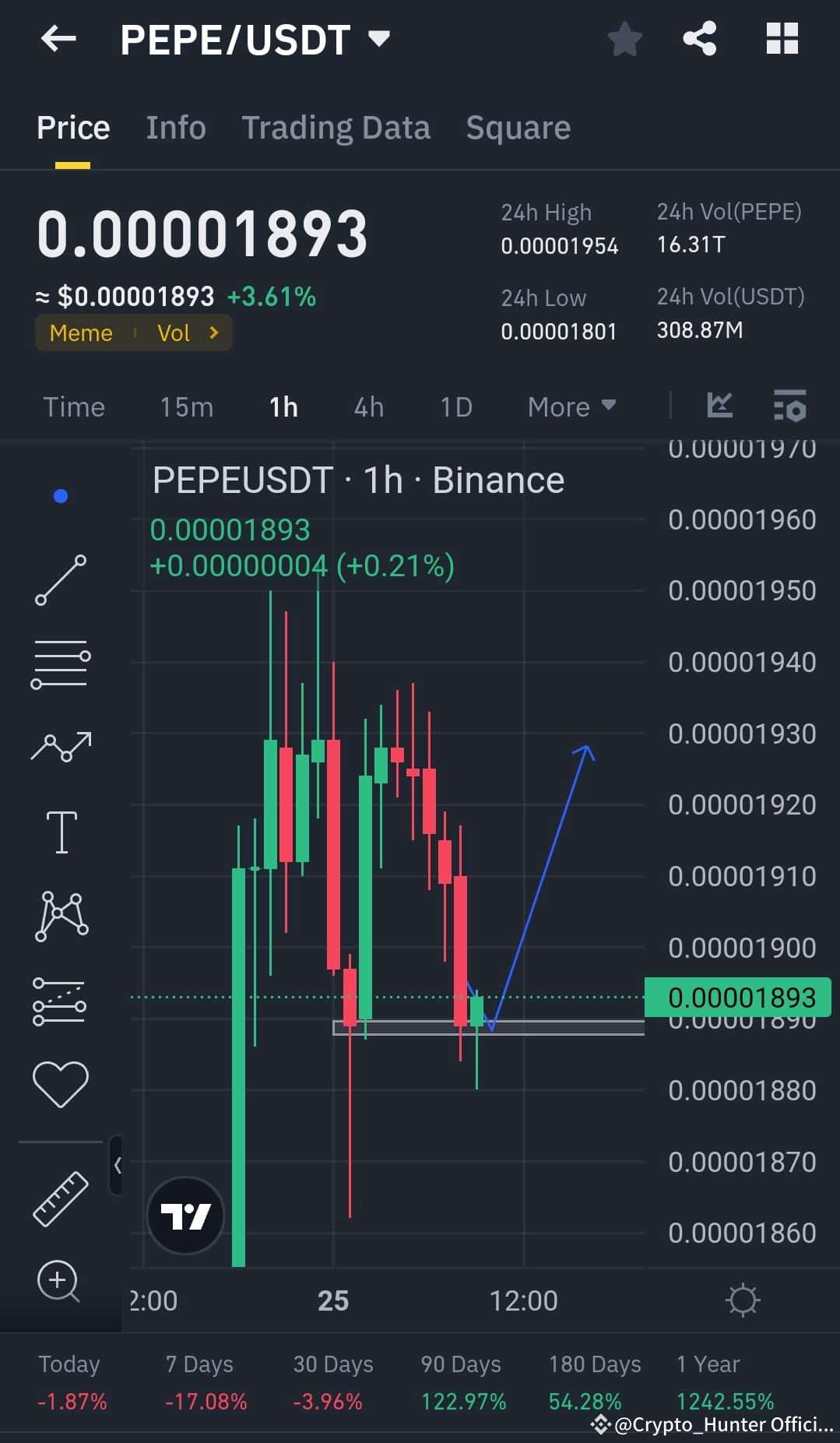Expand the More timeframes dropdown
840x1443 pixels.
pyautogui.click(x=571, y=406)
